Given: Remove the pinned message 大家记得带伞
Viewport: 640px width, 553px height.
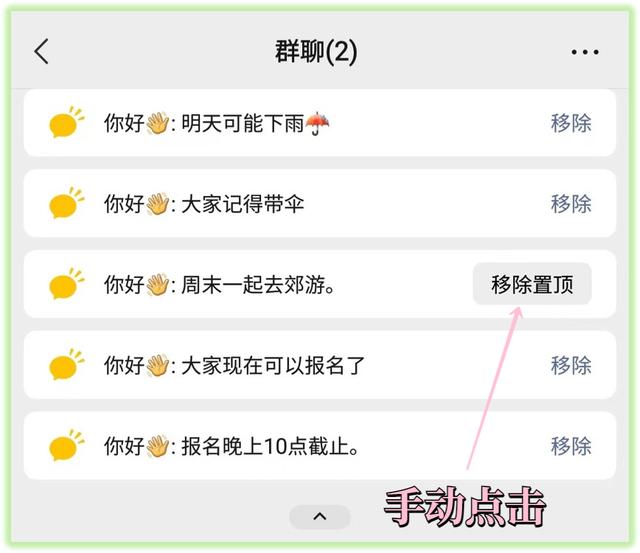Looking at the screenshot, I should [x=571, y=204].
